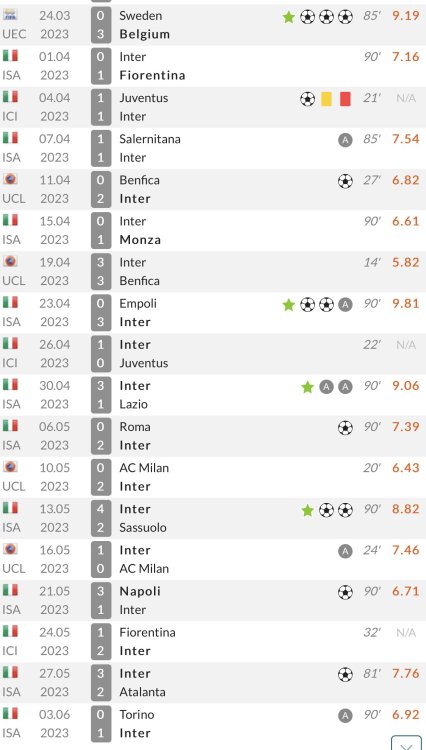Select the Inter vs Atalanta match row
This screenshot has height=750, width=426.
click(213, 683)
